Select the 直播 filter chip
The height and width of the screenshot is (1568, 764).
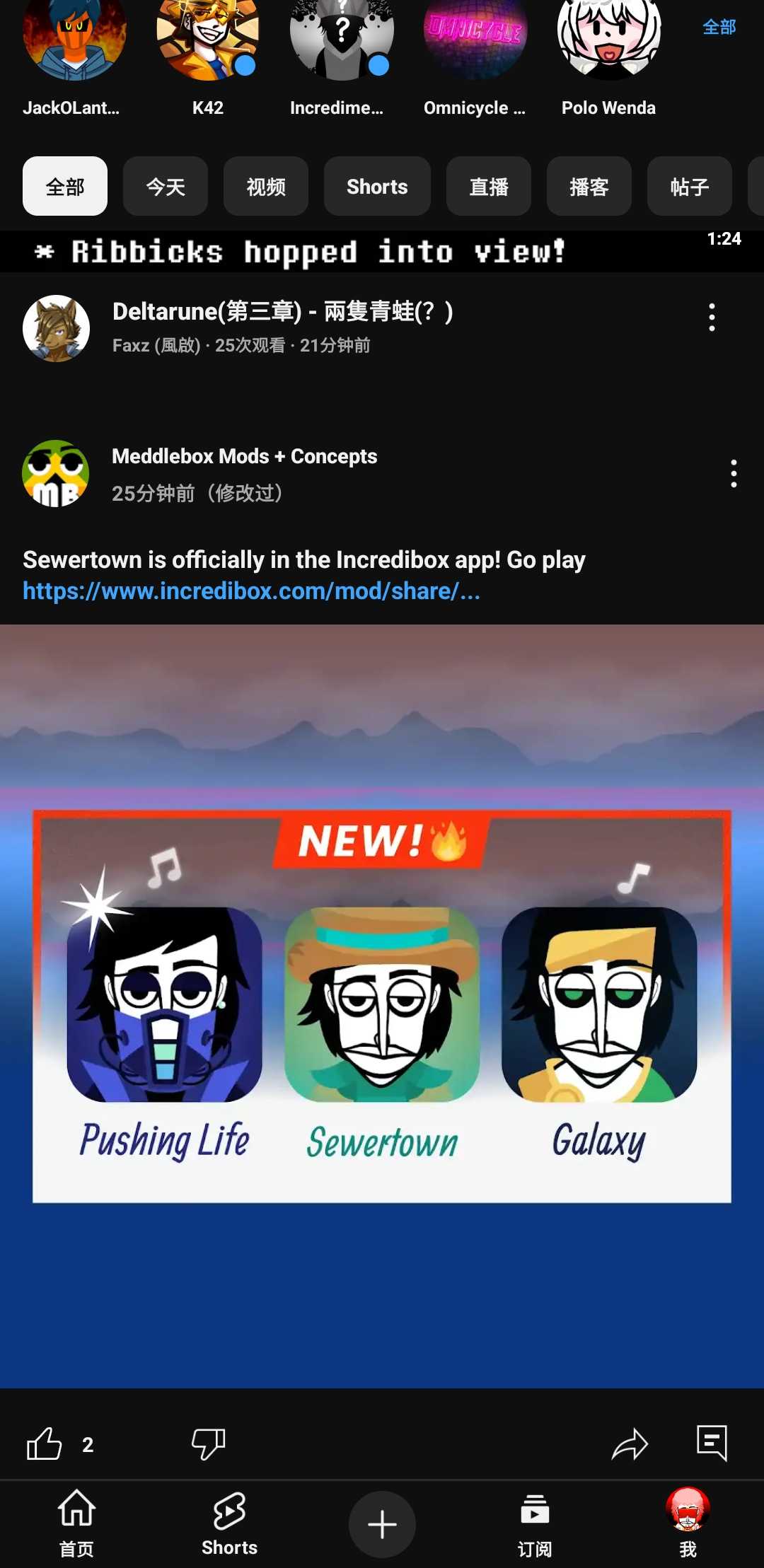tap(489, 187)
